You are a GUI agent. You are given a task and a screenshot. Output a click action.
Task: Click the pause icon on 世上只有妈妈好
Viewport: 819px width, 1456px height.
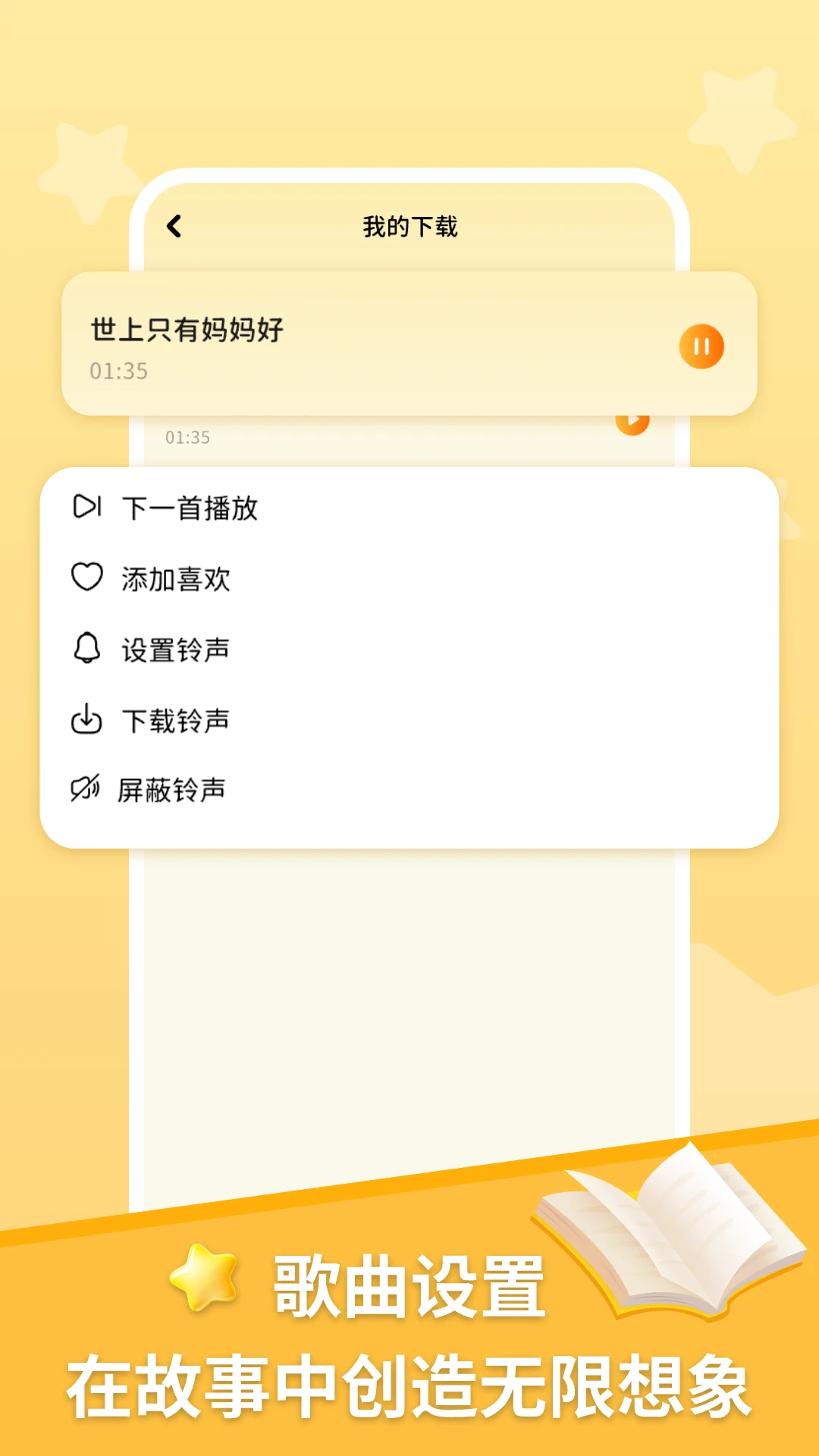701,347
